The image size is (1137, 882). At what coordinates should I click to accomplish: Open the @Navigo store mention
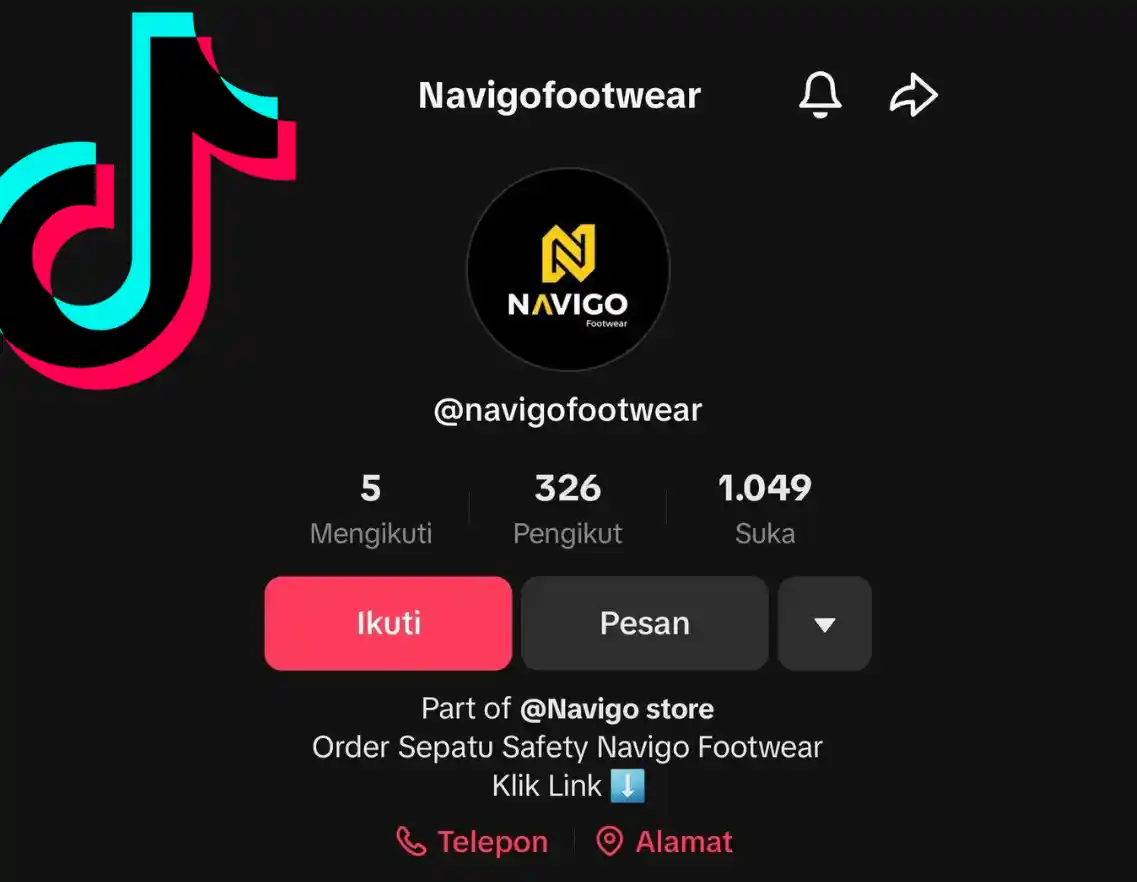(616, 709)
